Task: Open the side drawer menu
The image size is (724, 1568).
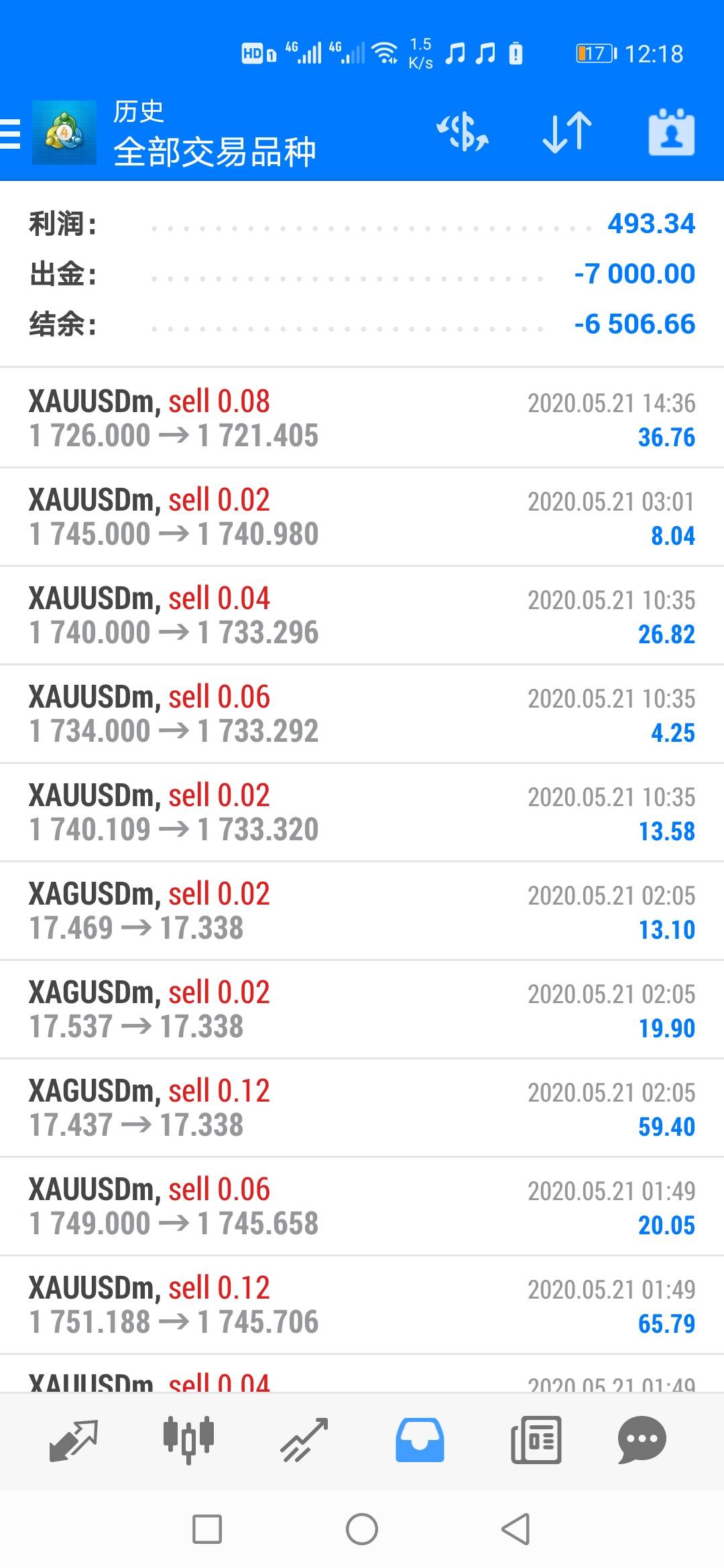Action: [x=11, y=133]
